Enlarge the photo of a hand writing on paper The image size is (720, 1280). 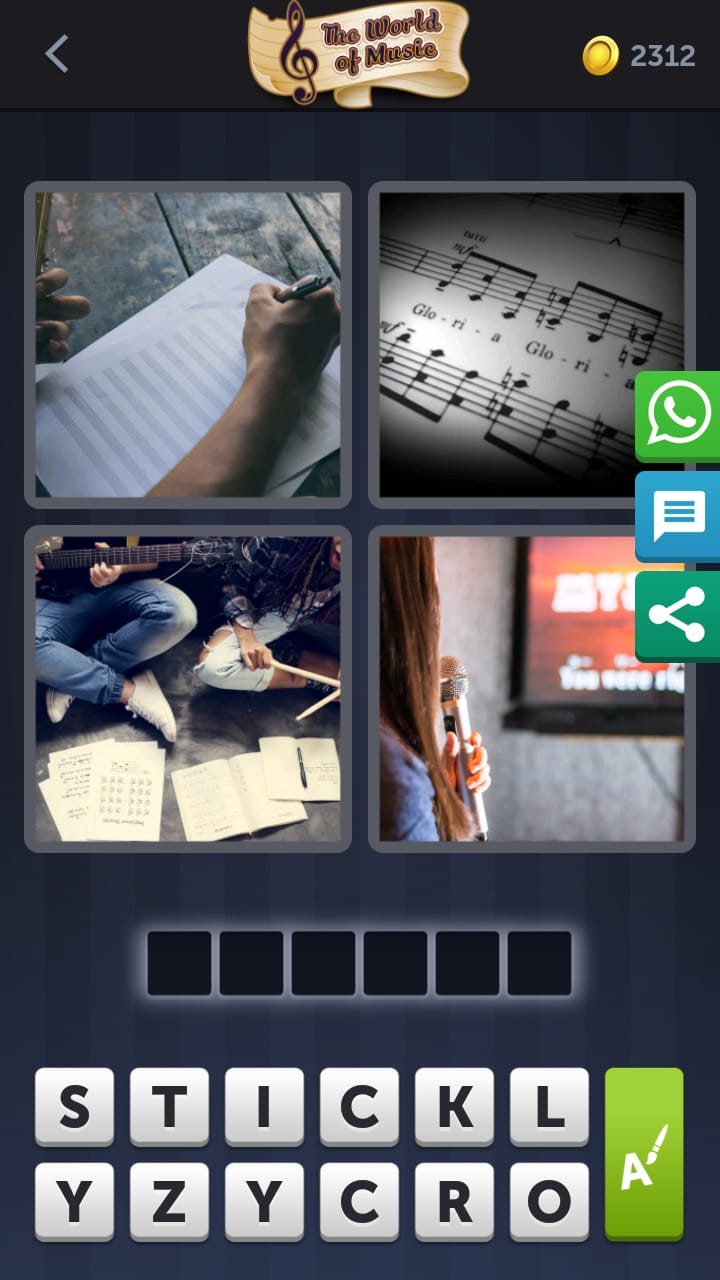pos(188,345)
